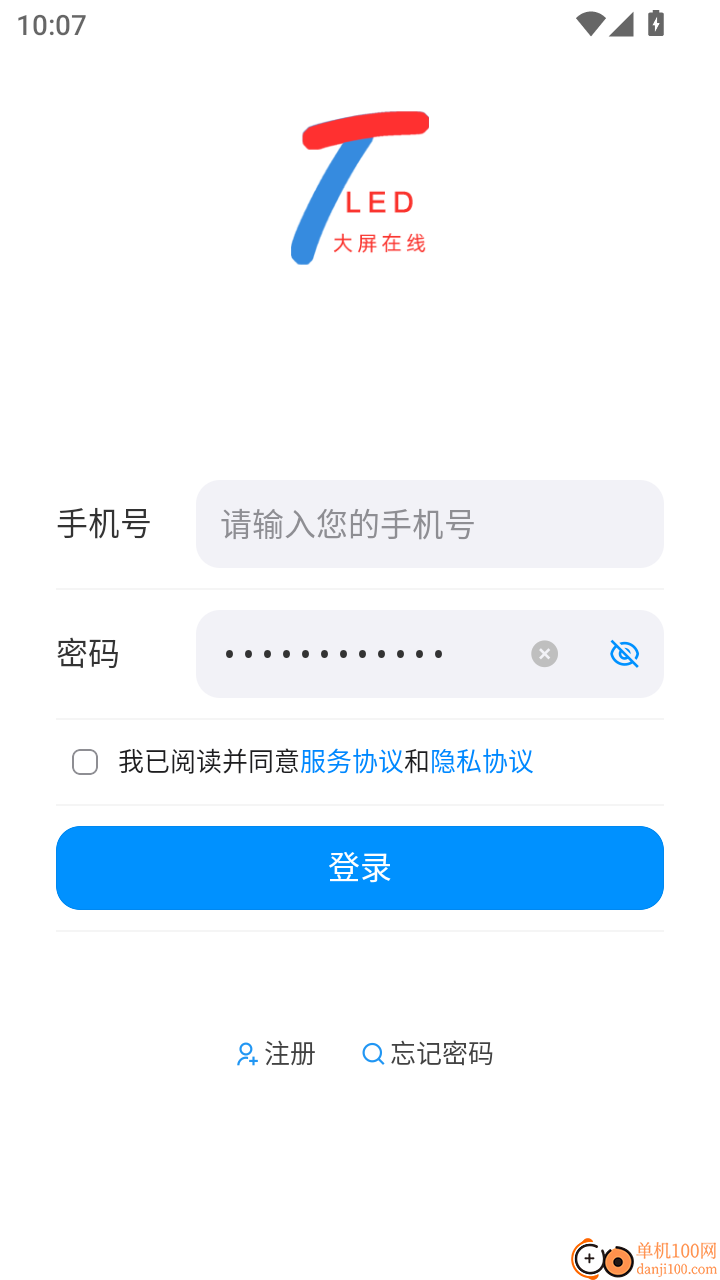
Task: Click the person-plus icon beside 注册
Action: 246,1054
